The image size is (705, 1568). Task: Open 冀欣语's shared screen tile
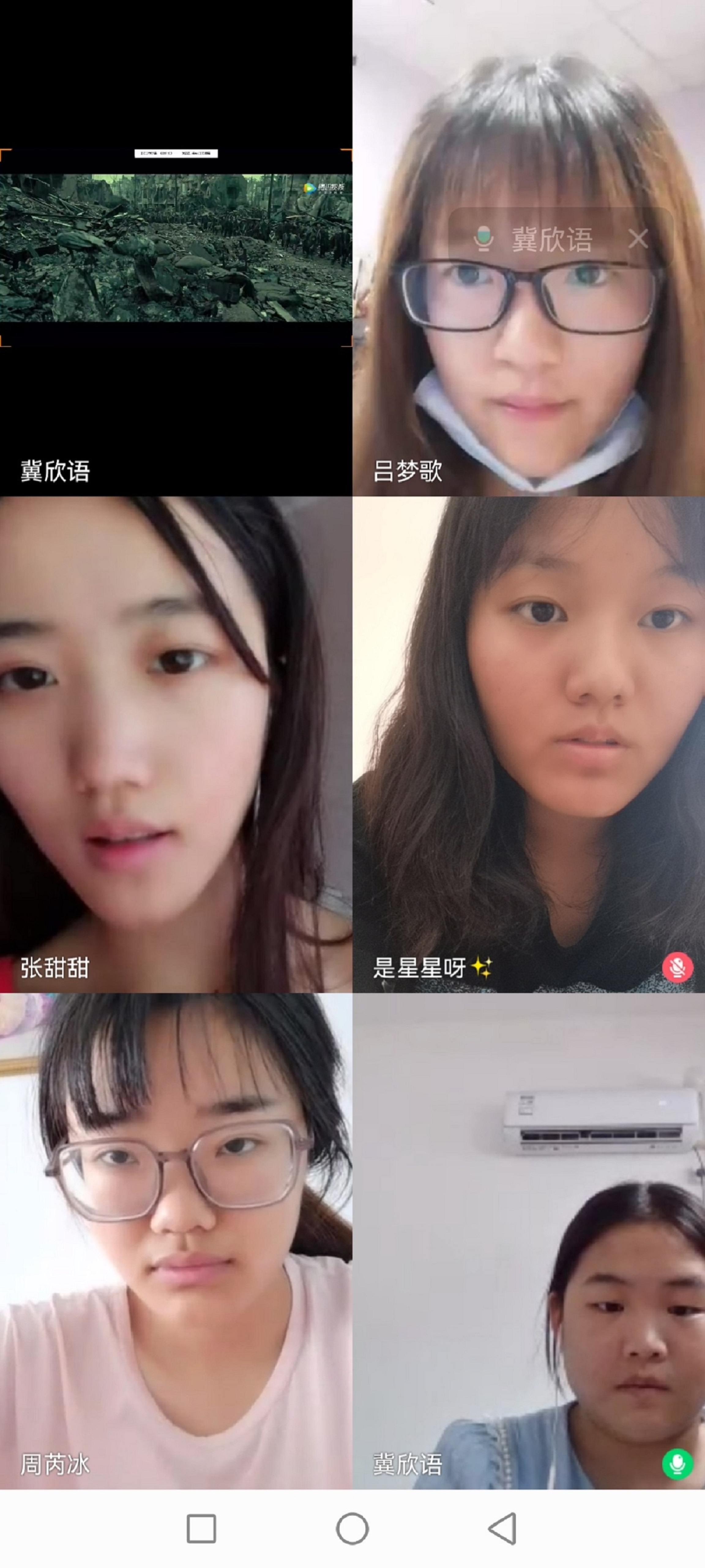click(176, 248)
